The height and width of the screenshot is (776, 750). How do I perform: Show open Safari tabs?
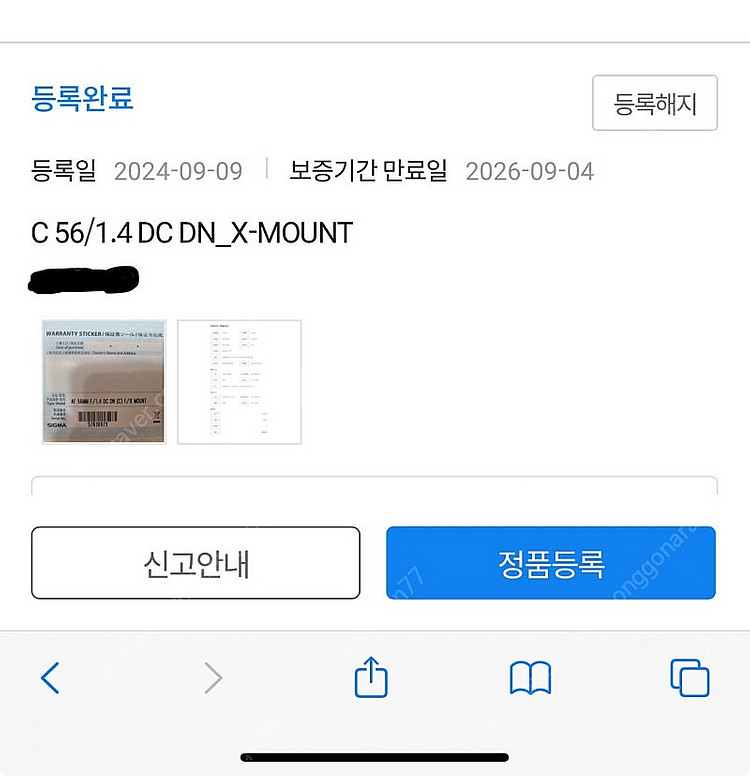[689, 678]
